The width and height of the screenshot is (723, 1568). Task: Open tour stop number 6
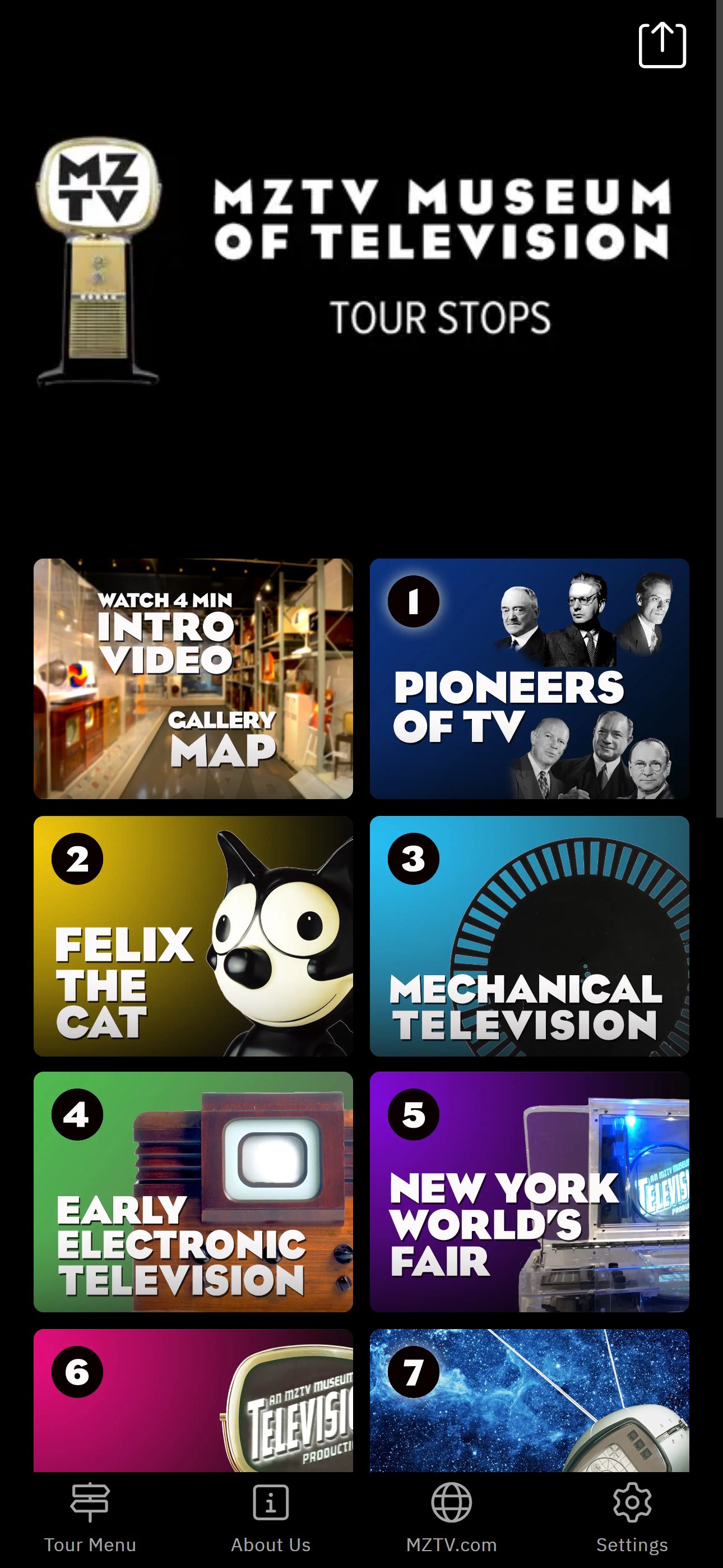[193, 1401]
